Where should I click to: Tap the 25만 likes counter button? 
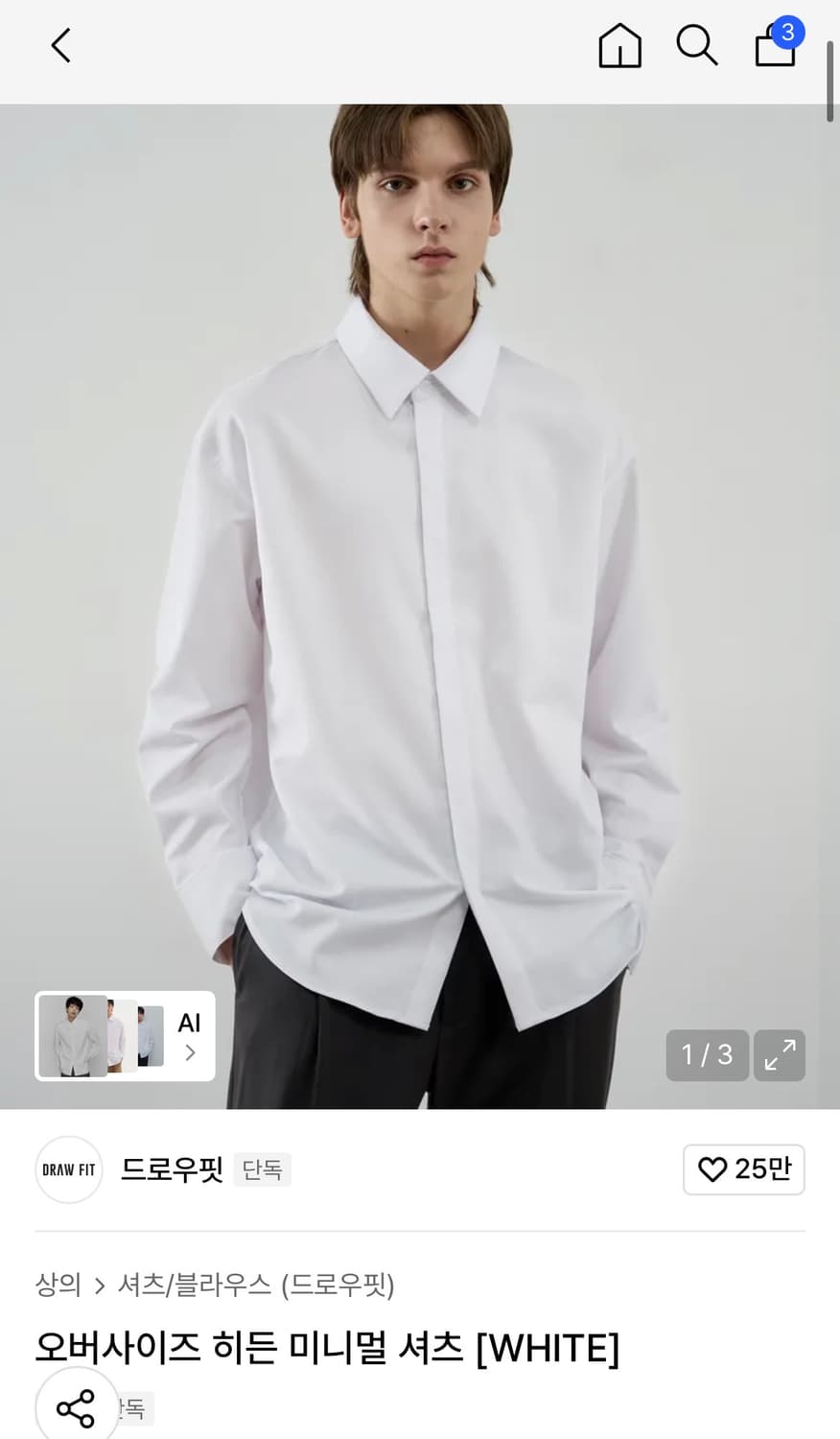[744, 1169]
